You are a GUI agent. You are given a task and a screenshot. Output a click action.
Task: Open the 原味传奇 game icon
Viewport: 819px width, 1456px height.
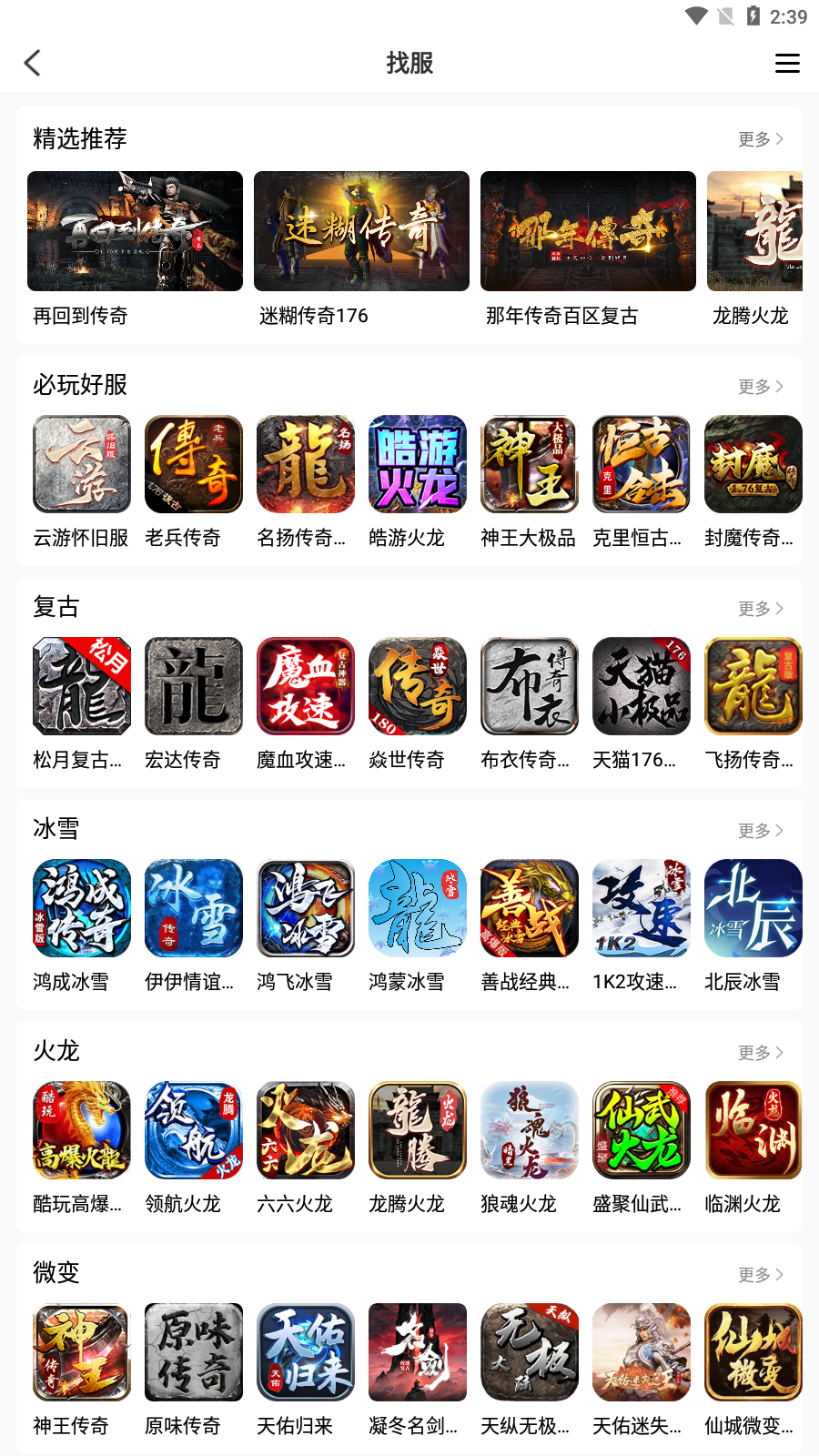pos(193,1352)
